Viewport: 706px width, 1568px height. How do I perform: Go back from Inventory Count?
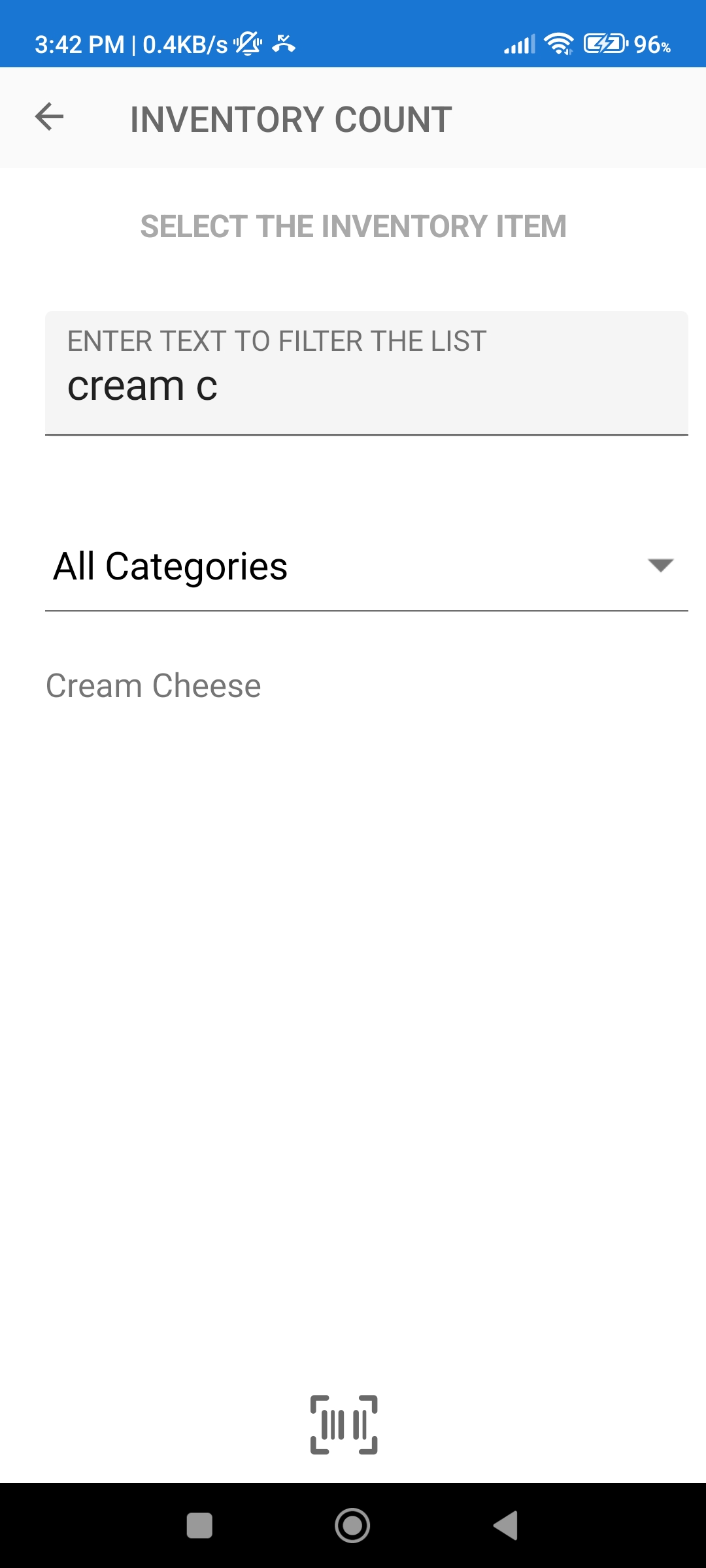pos(49,118)
